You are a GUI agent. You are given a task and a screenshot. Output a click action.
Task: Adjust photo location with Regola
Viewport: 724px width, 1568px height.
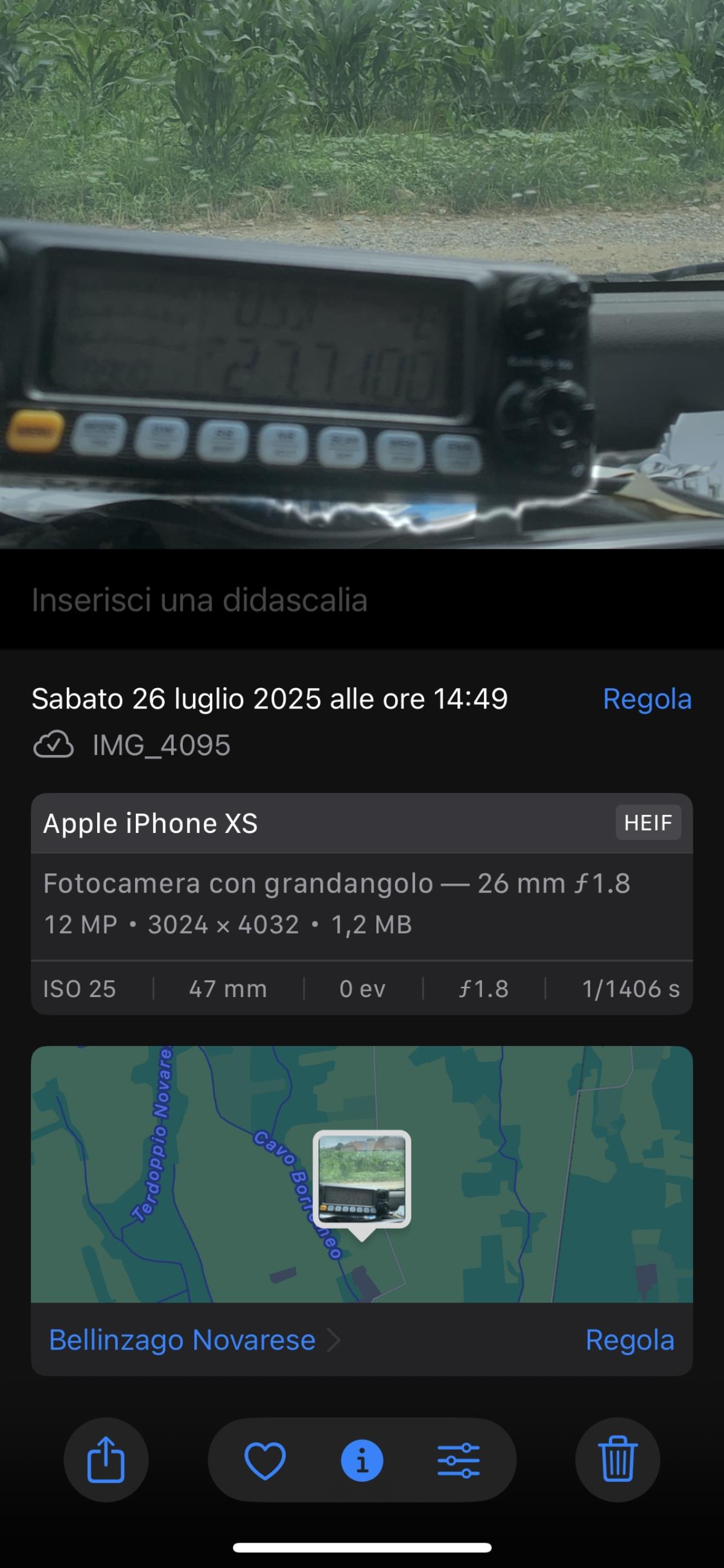630,1340
